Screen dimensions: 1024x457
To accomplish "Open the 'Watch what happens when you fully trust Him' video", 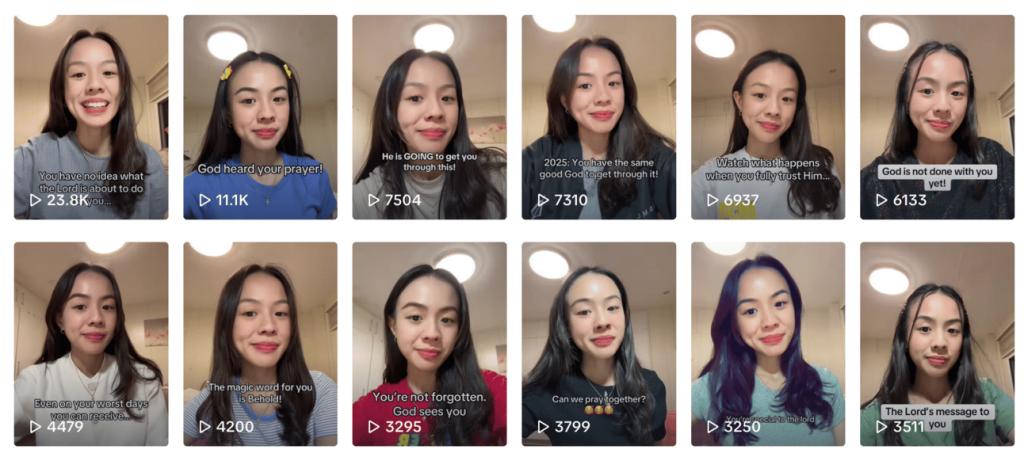I will point(767,117).
